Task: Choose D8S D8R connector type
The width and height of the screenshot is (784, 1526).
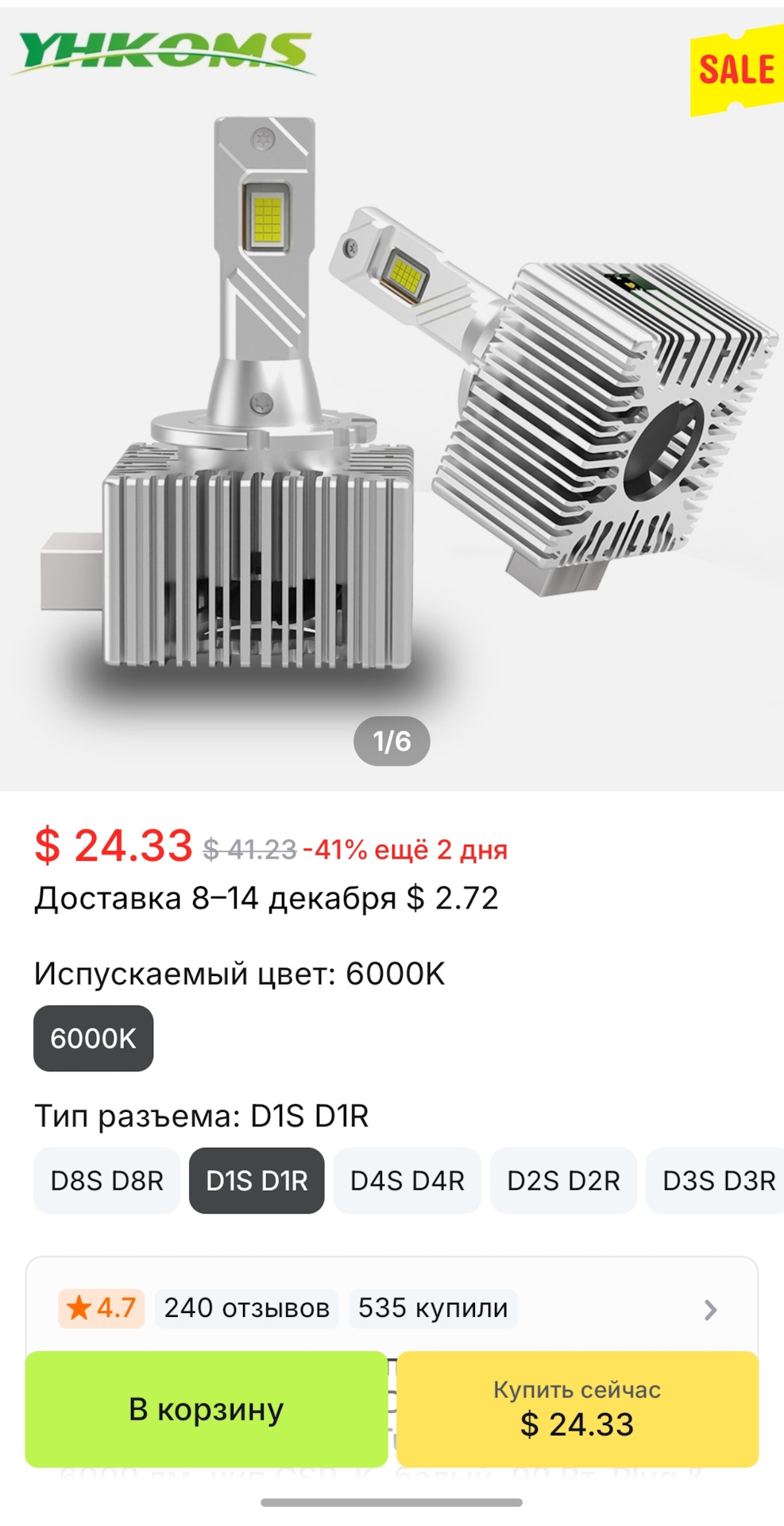Action: click(x=106, y=1181)
